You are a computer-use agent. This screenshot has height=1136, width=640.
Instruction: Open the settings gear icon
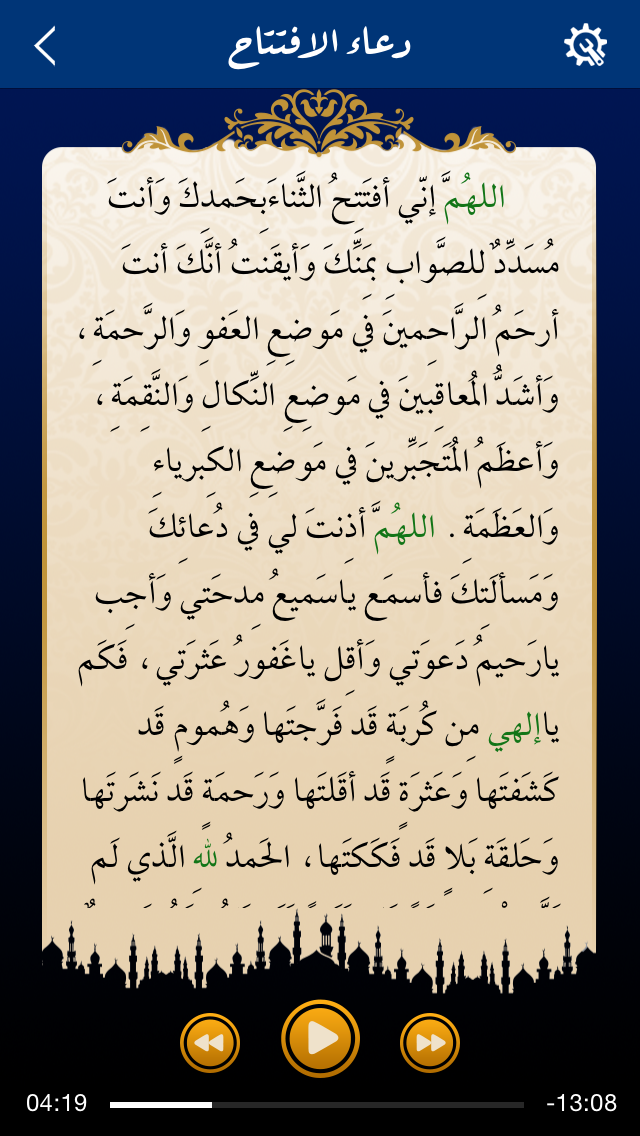pyautogui.click(x=585, y=46)
